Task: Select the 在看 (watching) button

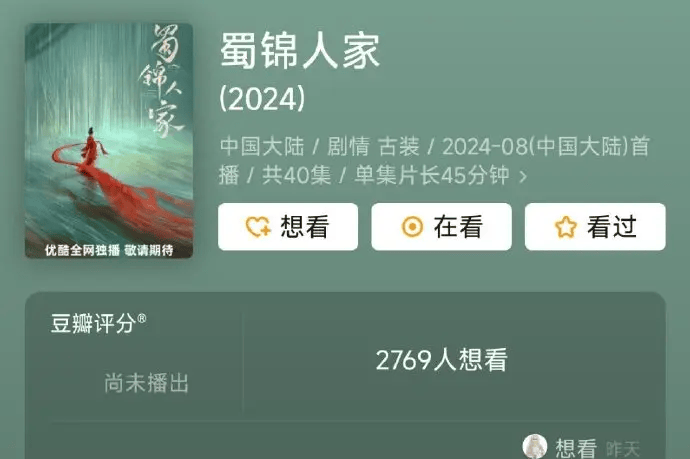Action: pos(441,227)
